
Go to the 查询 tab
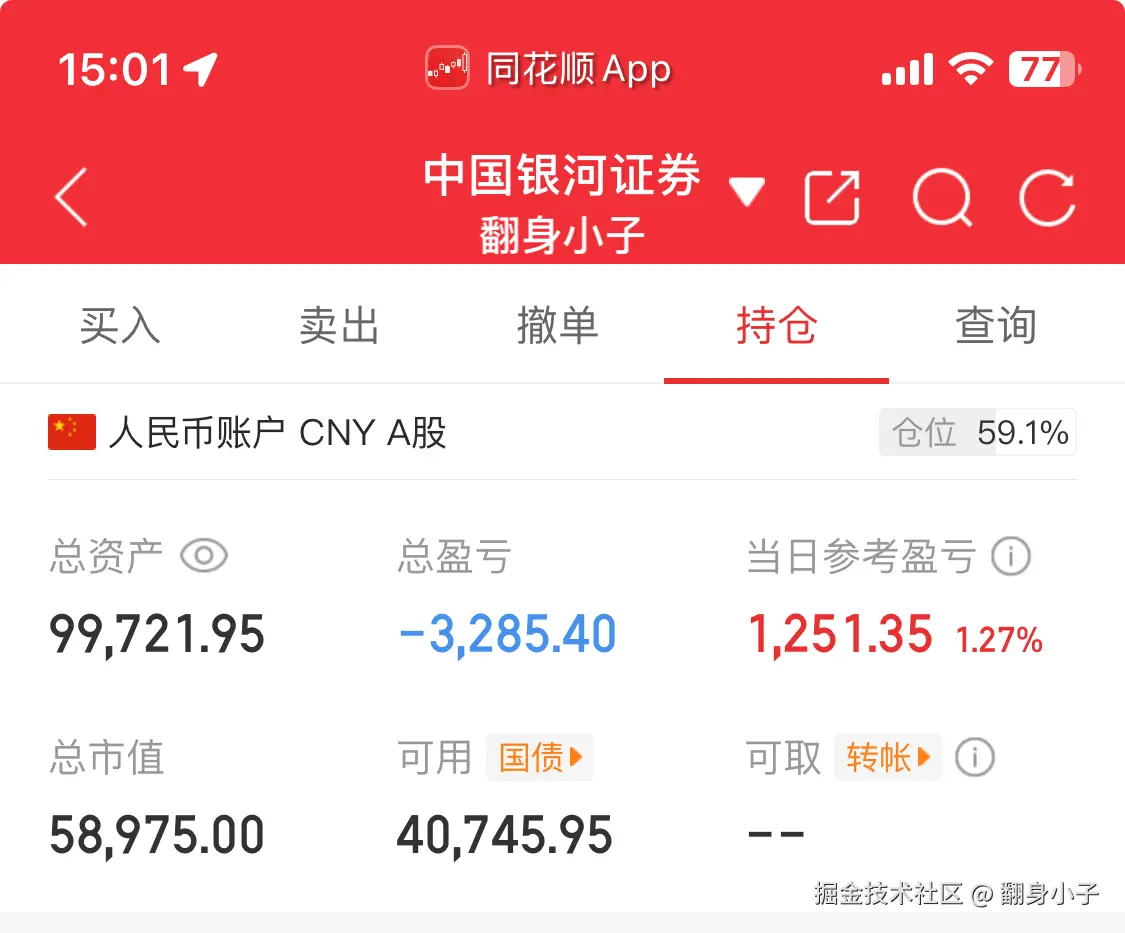[x=995, y=326]
